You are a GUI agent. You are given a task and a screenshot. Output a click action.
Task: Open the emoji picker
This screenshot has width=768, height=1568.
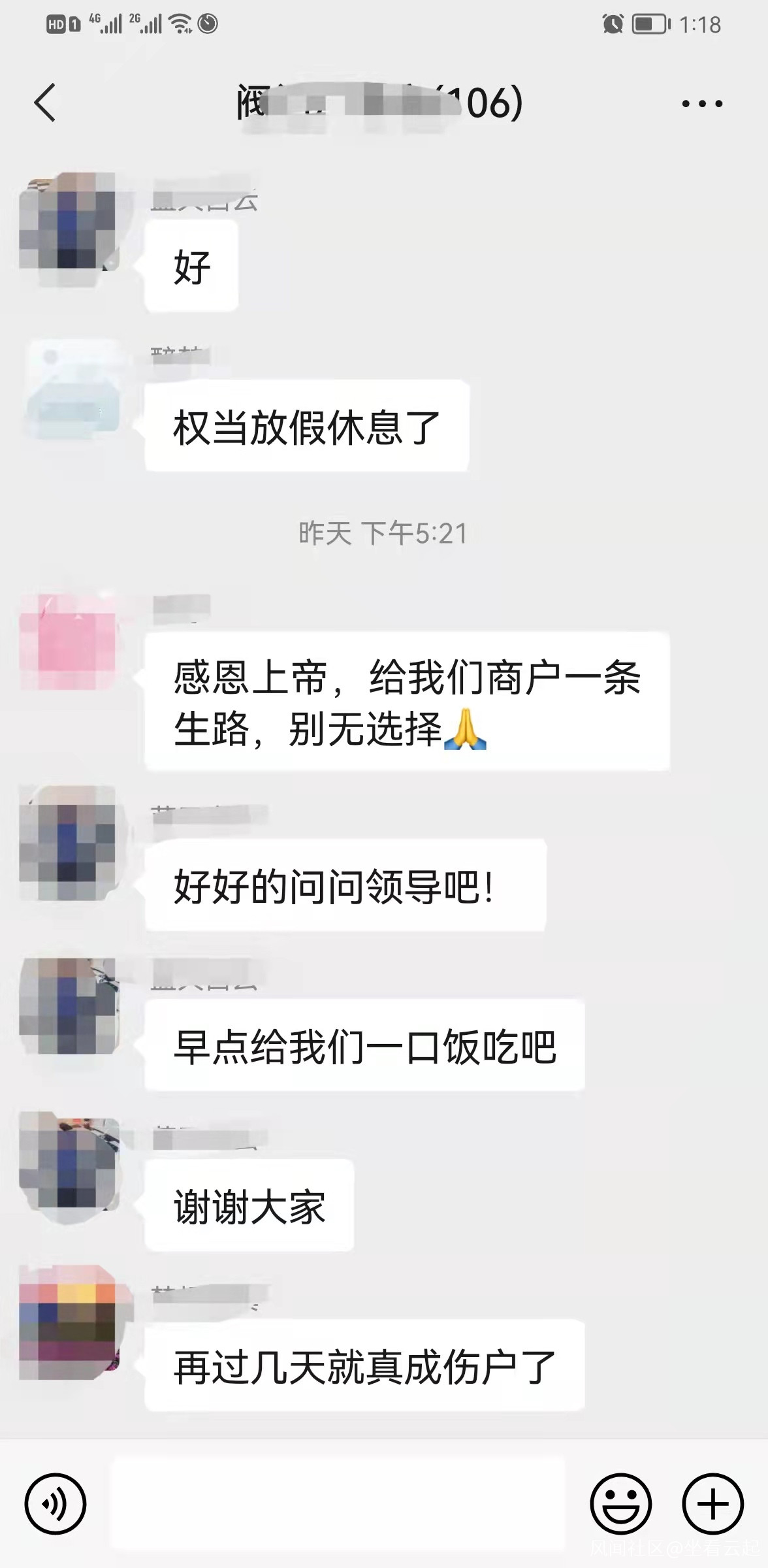click(x=620, y=1503)
